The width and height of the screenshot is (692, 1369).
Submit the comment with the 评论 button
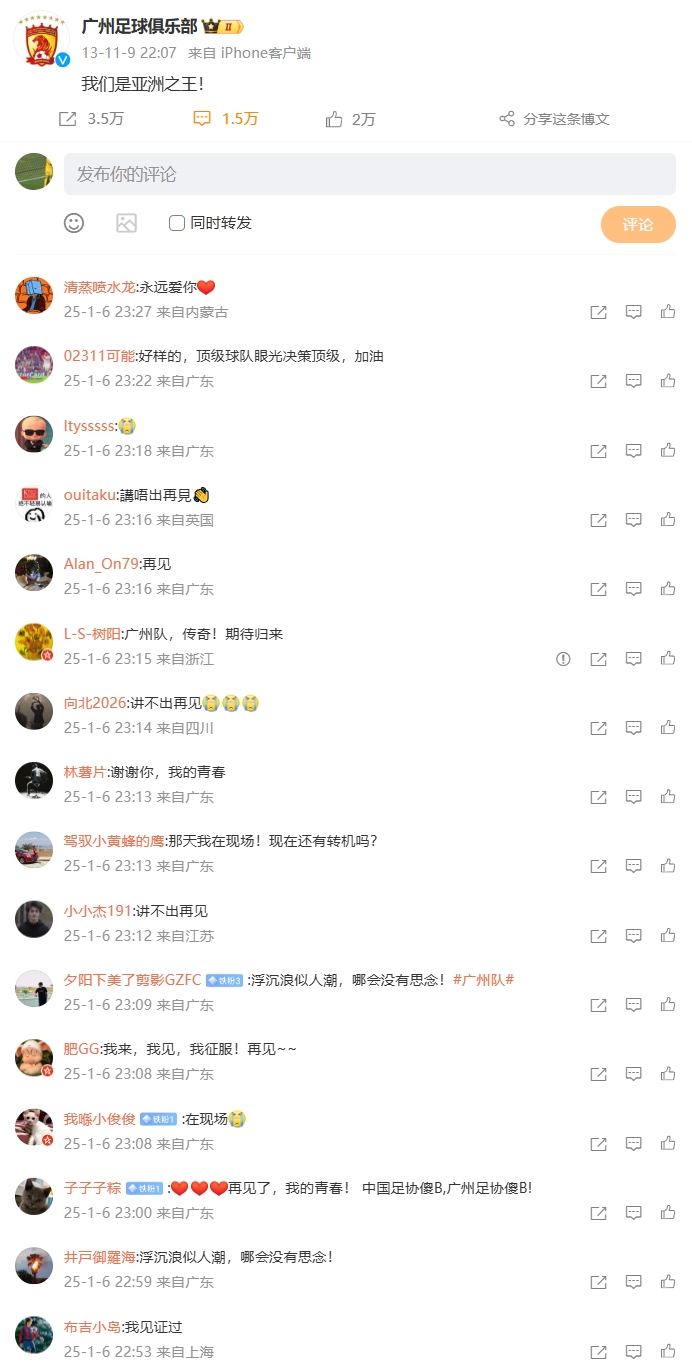[637, 224]
